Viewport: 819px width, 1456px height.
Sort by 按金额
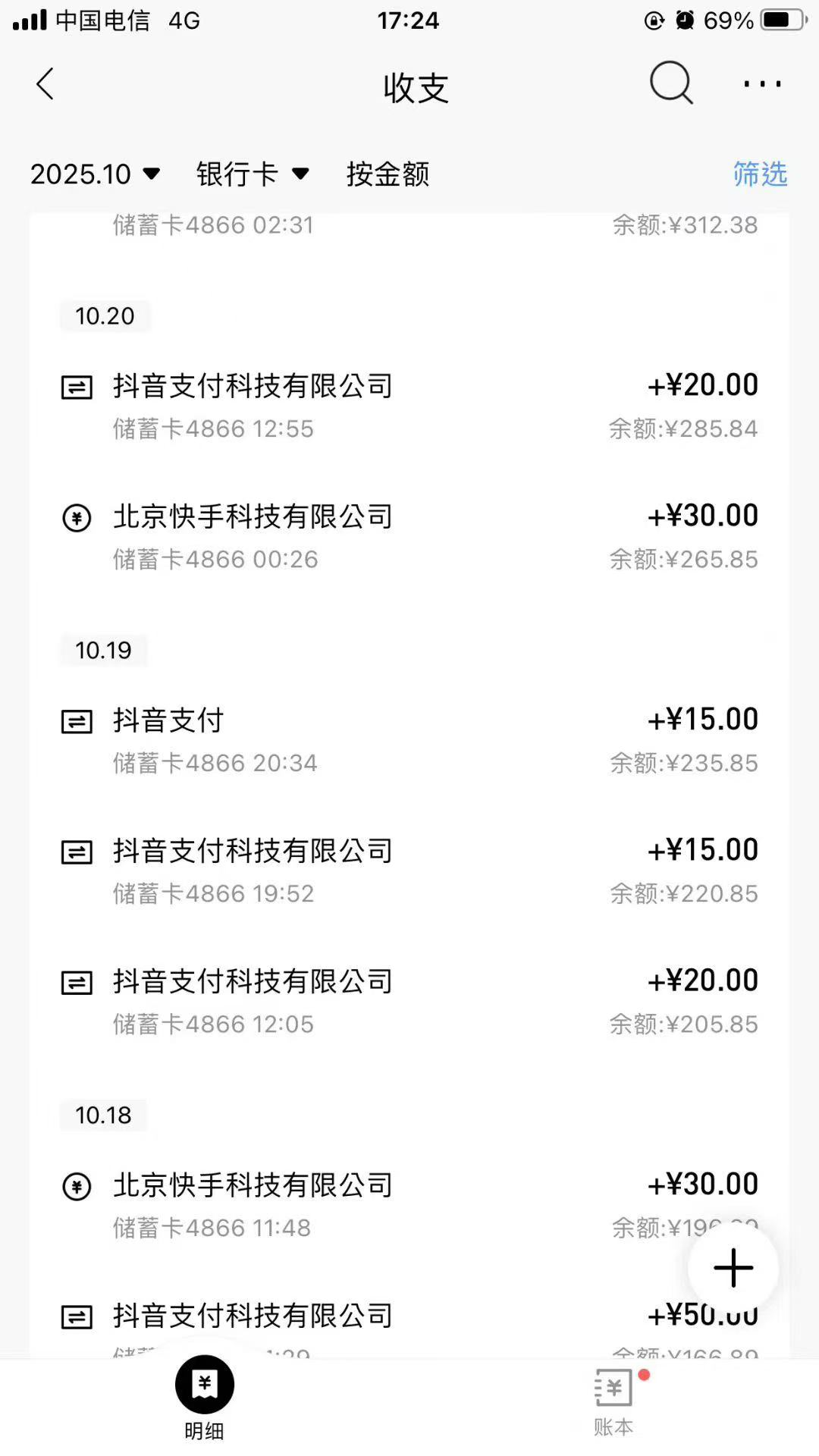pyautogui.click(x=388, y=174)
